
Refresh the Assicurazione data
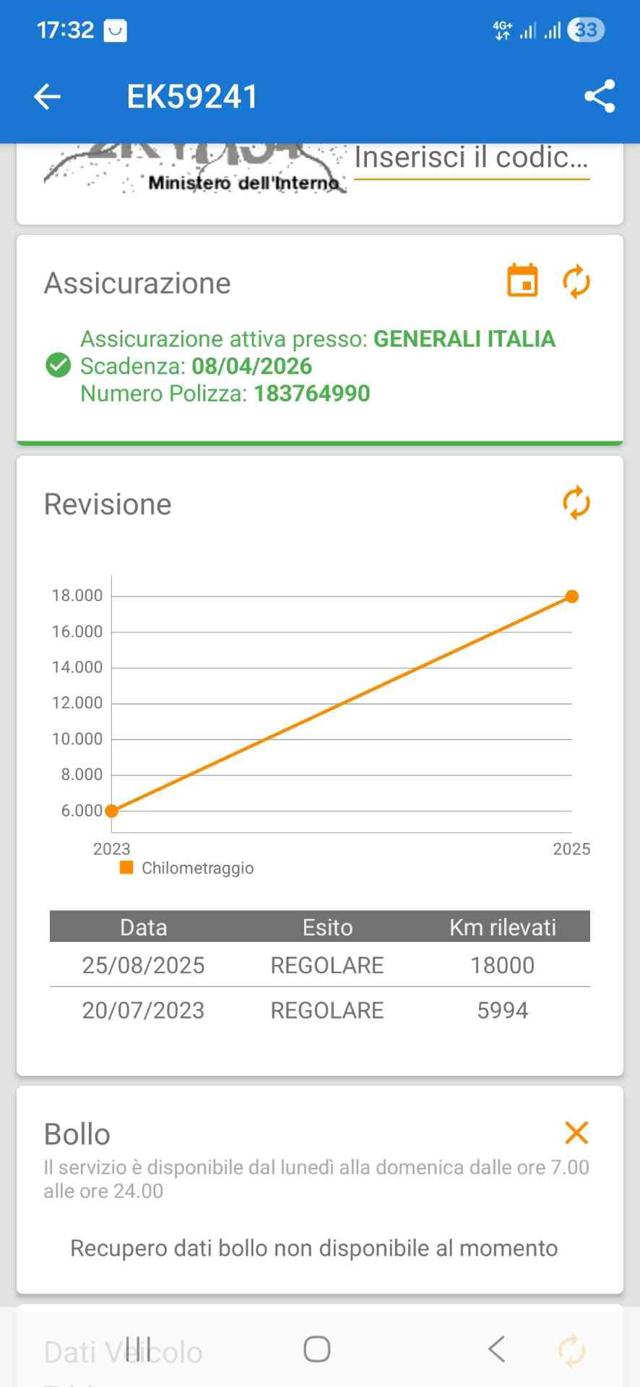point(577,282)
